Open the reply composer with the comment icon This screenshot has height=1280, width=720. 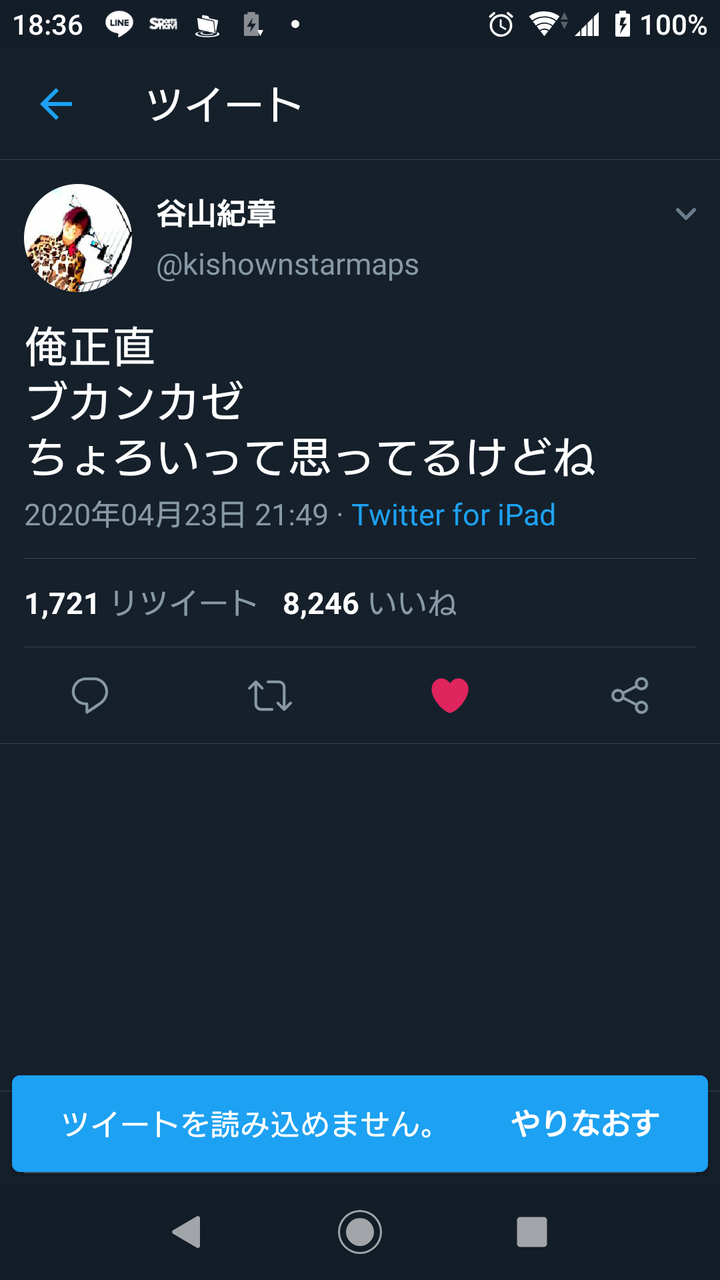click(x=90, y=695)
